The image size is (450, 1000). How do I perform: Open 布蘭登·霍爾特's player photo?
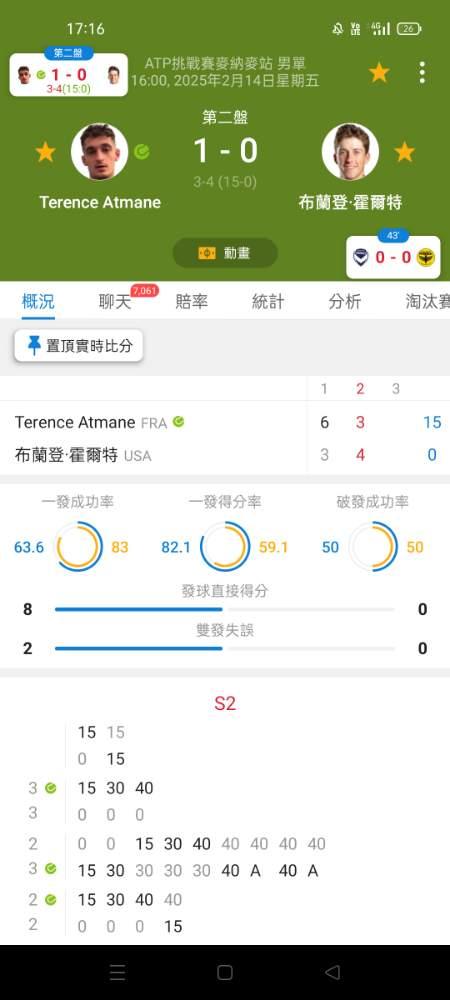click(x=350, y=152)
